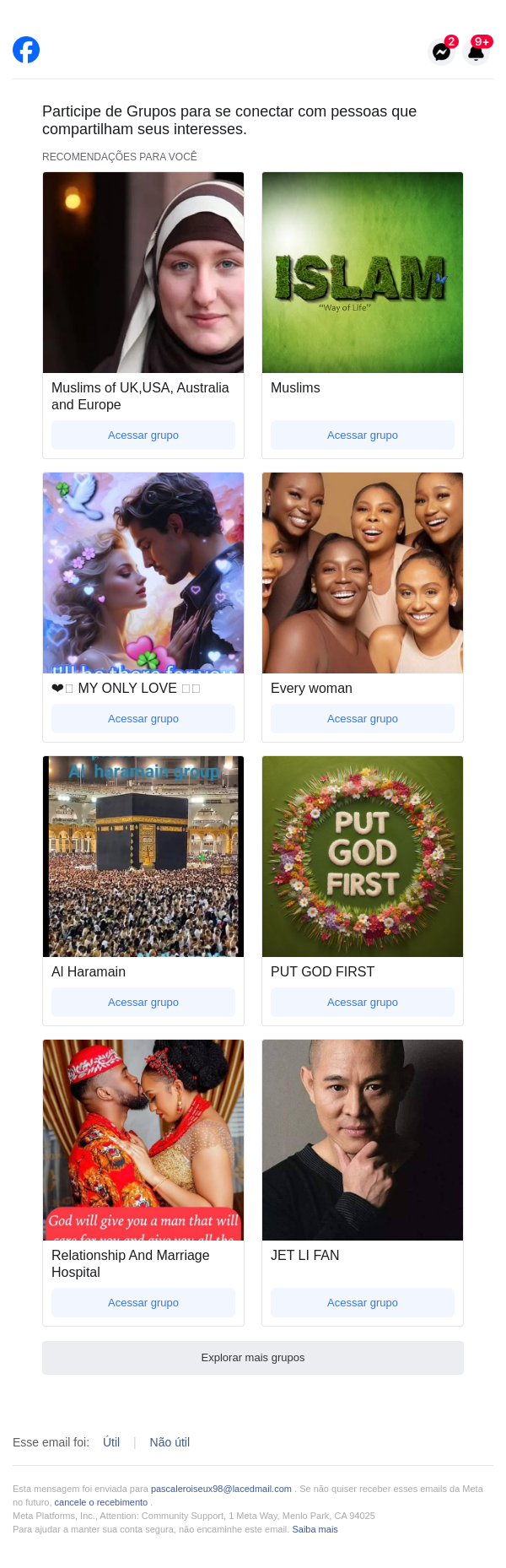This screenshot has width=506, height=1568.
Task: Open the Messenger icon with badge
Action: click(441, 51)
